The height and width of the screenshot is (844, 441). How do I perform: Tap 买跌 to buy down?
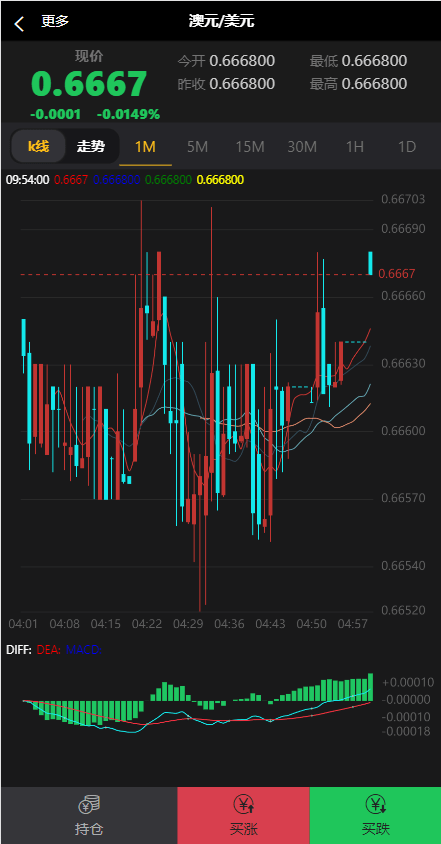375,815
